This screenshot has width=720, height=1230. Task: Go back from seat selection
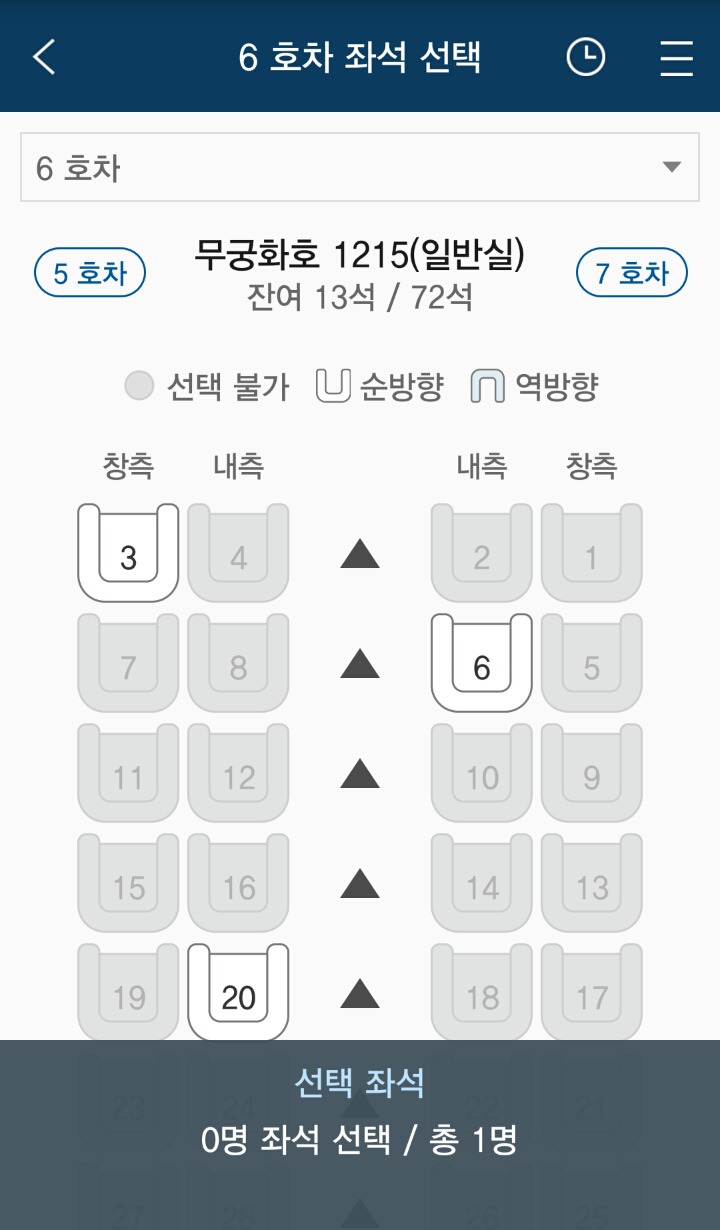[x=45, y=57]
